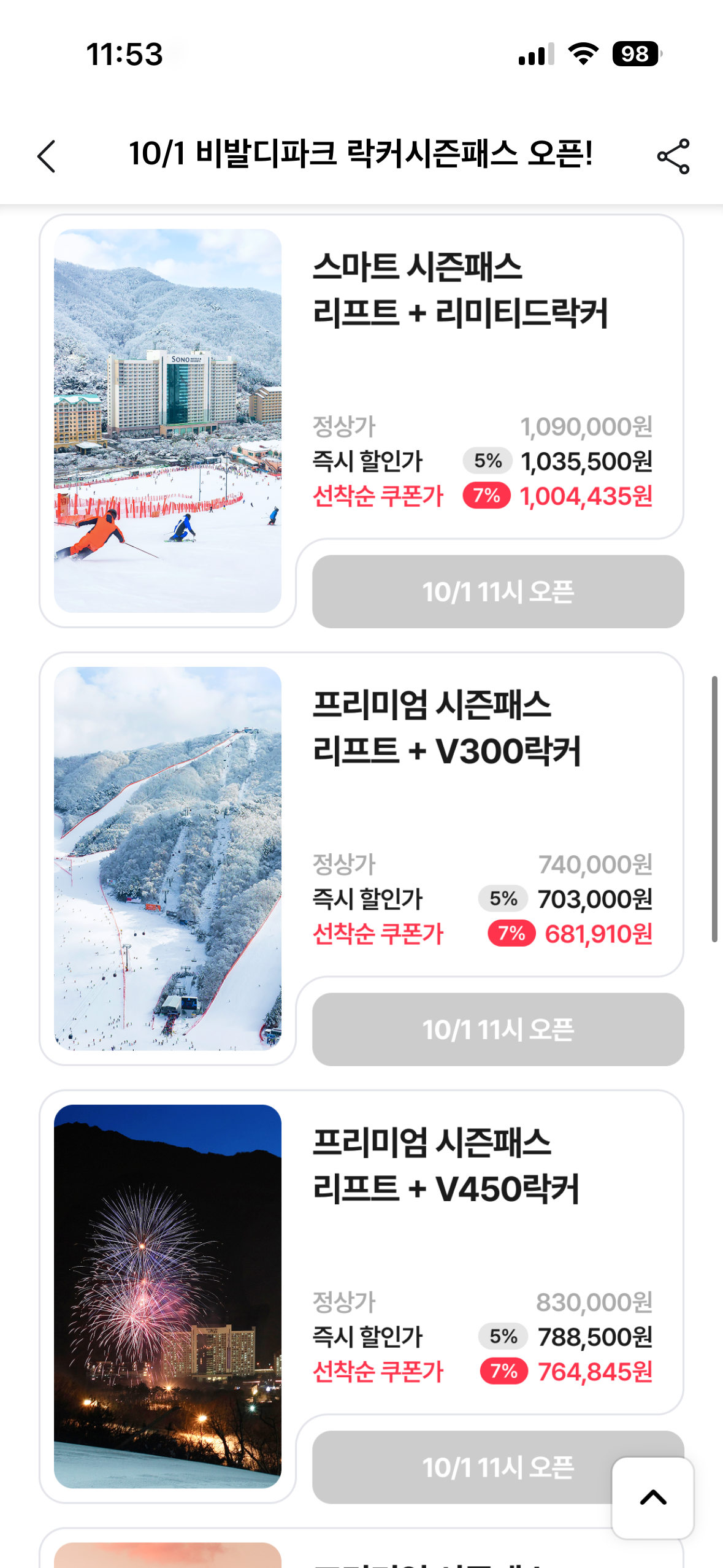
Task: Tap the open button for V300락커 pass
Action: [x=497, y=1029]
